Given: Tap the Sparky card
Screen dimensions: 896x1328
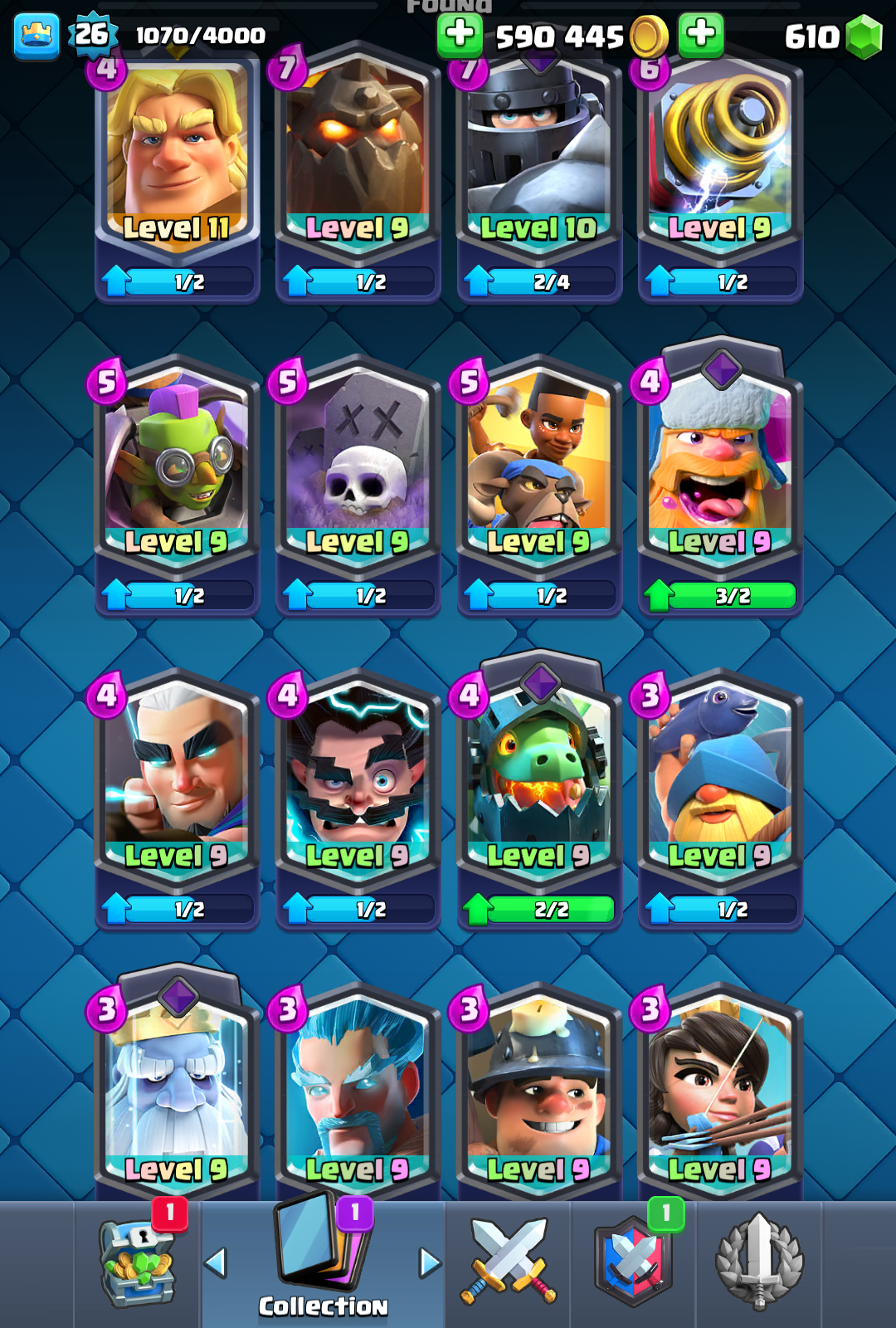Looking at the screenshot, I should [720, 158].
